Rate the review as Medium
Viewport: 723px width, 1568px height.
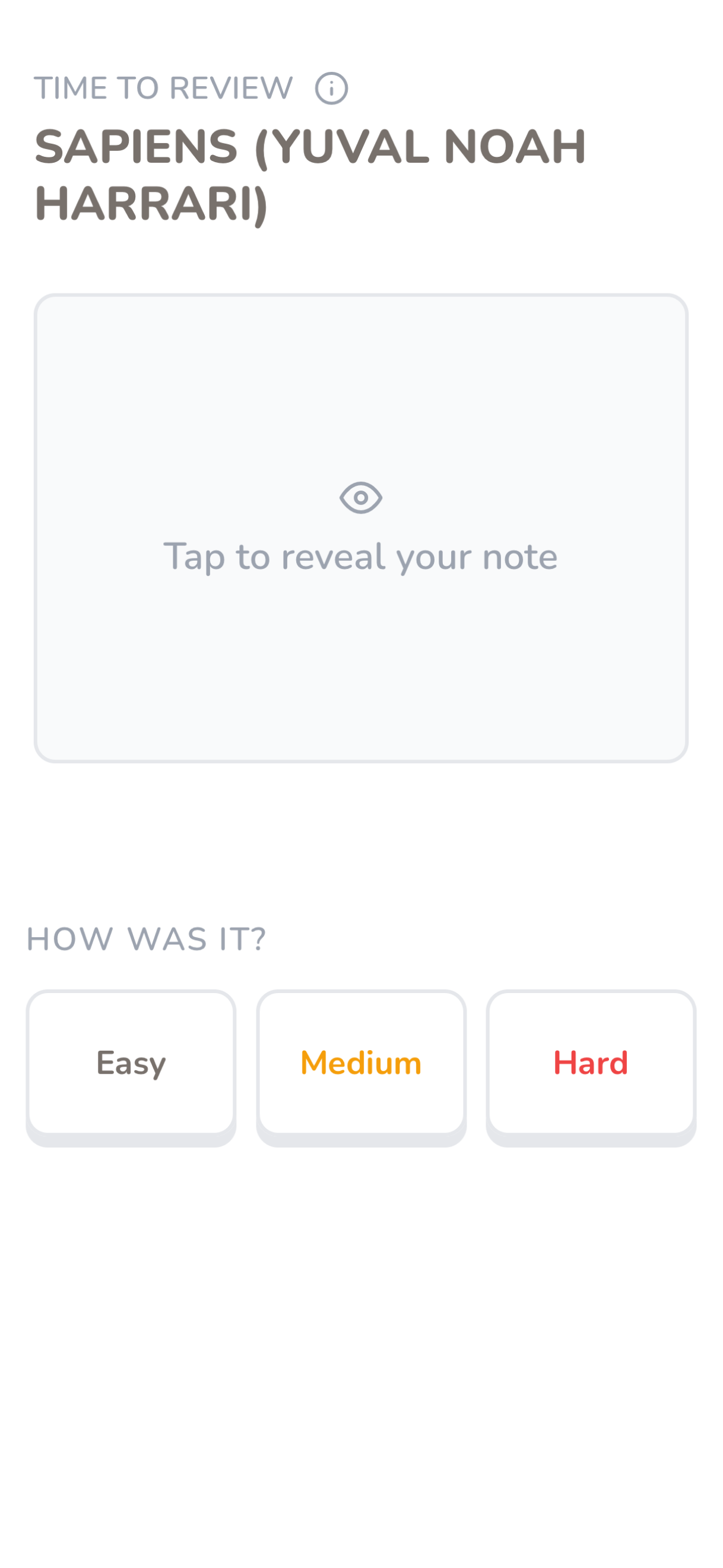pyautogui.click(x=361, y=1064)
